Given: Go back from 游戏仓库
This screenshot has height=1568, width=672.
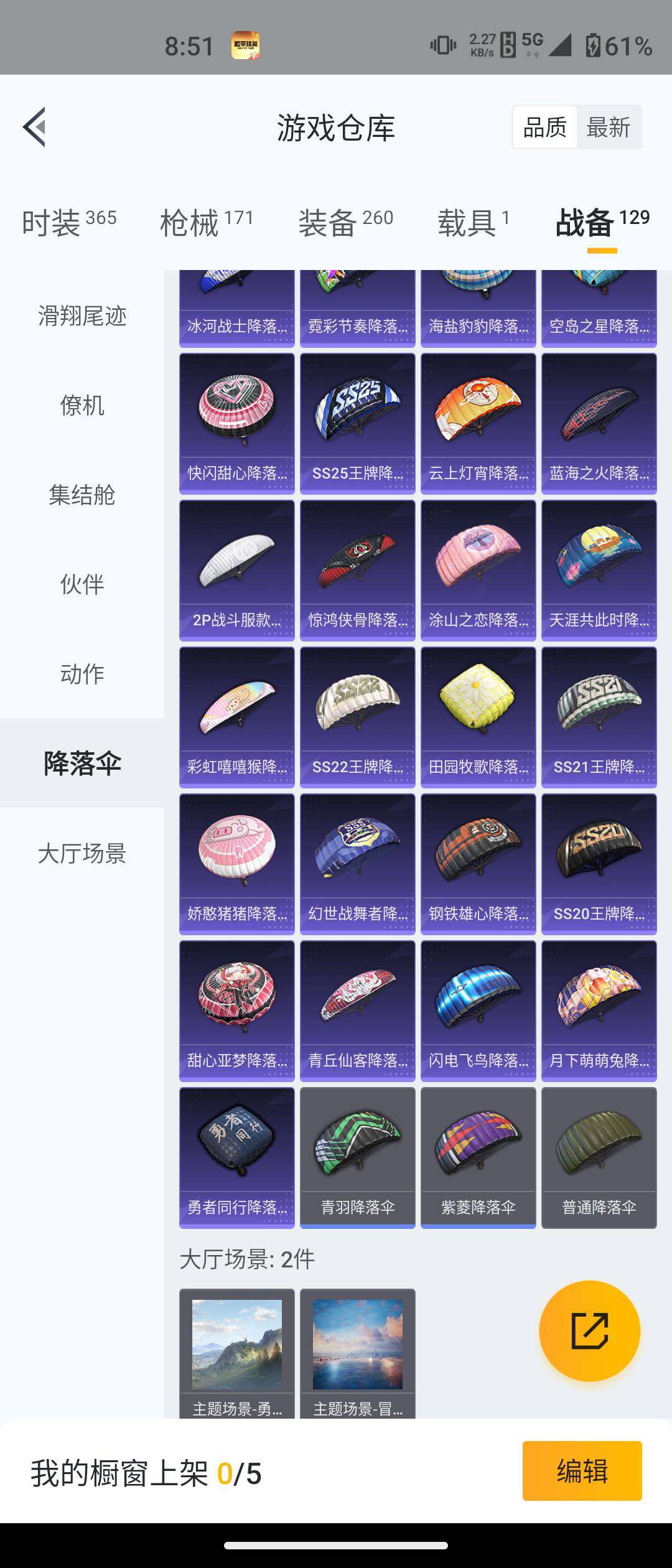Looking at the screenshot, I should 35,127.
